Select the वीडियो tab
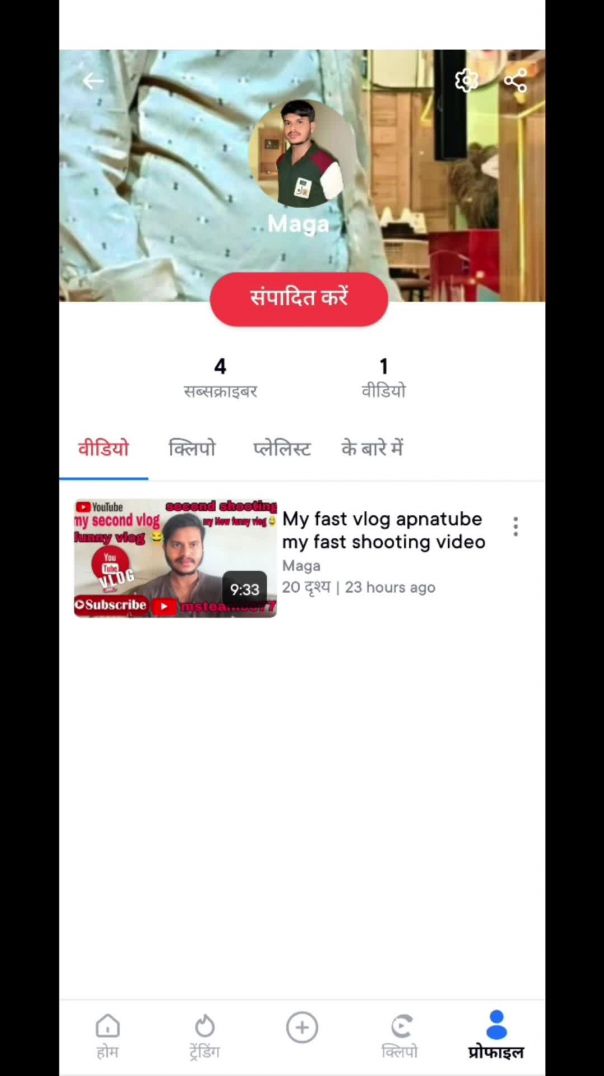This screenshot has height=1076, width=604. pos(104,449)
